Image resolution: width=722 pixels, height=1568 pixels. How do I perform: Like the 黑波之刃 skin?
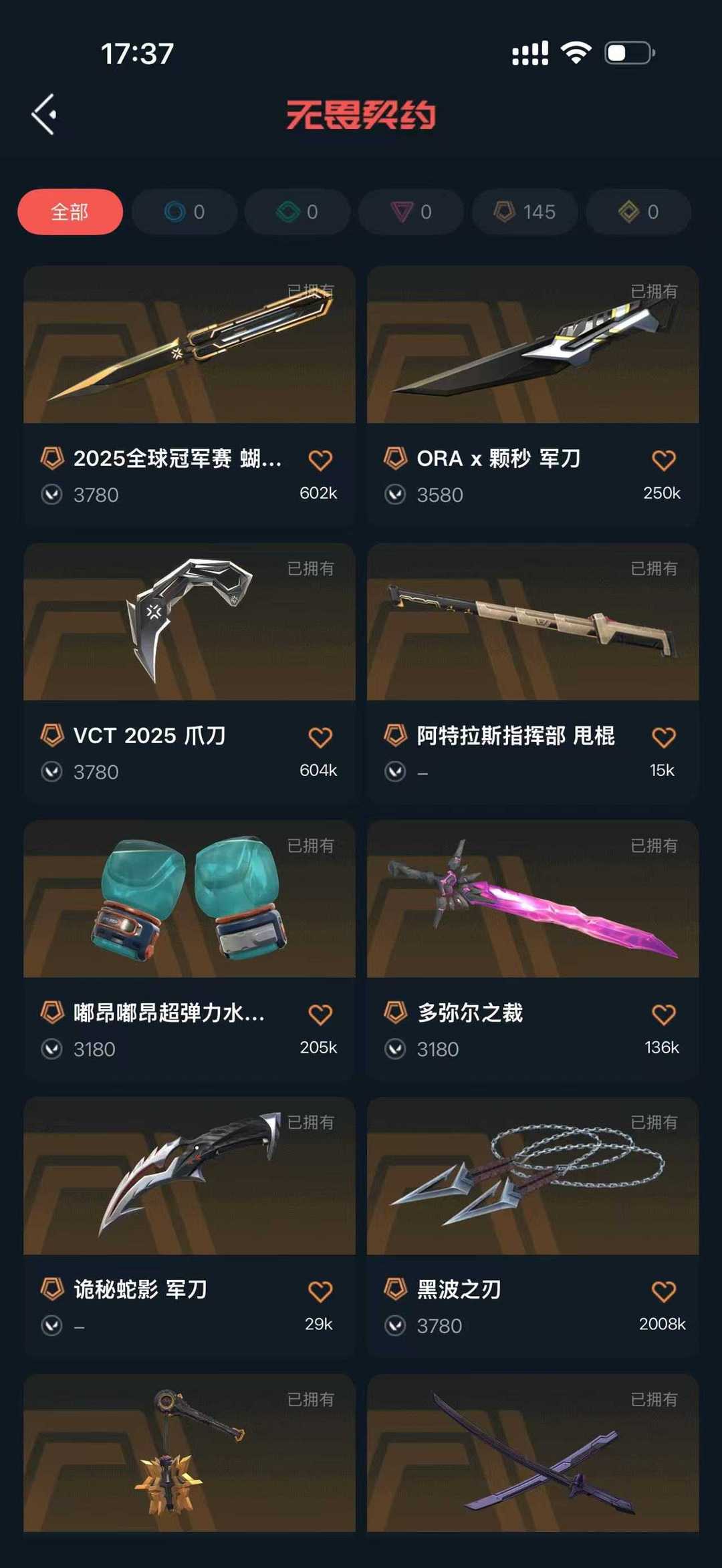[x=663, y=1291]
